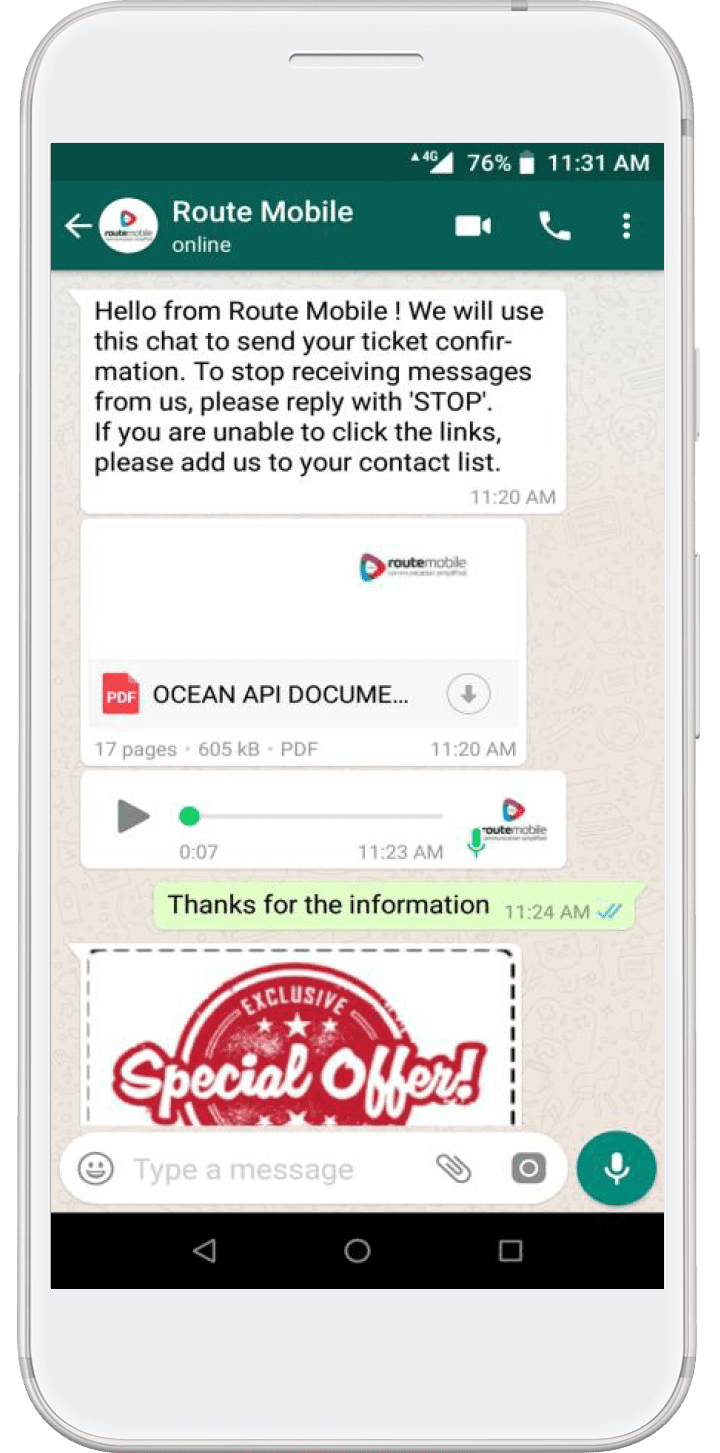Start a voice call with Route Mobile
The width and height of the screenshot is (720, 1453).
tap(555, 226)
